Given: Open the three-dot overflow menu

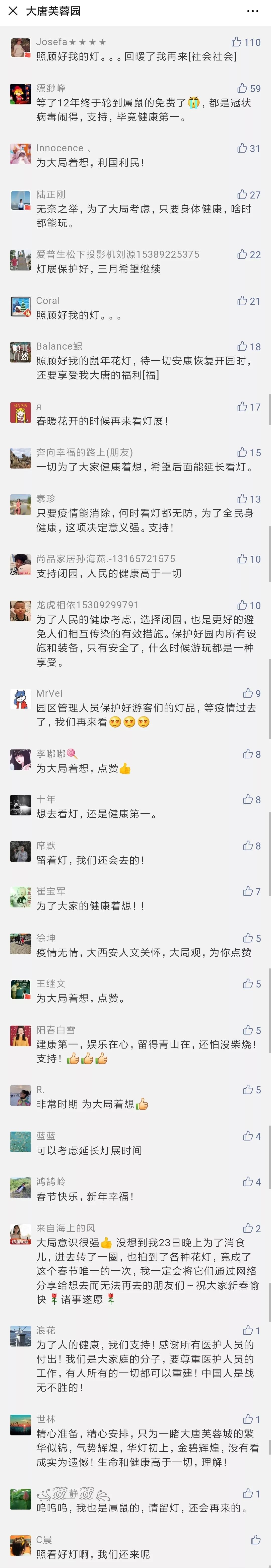Looking at the screenshot, I should [x=252, y=11].
